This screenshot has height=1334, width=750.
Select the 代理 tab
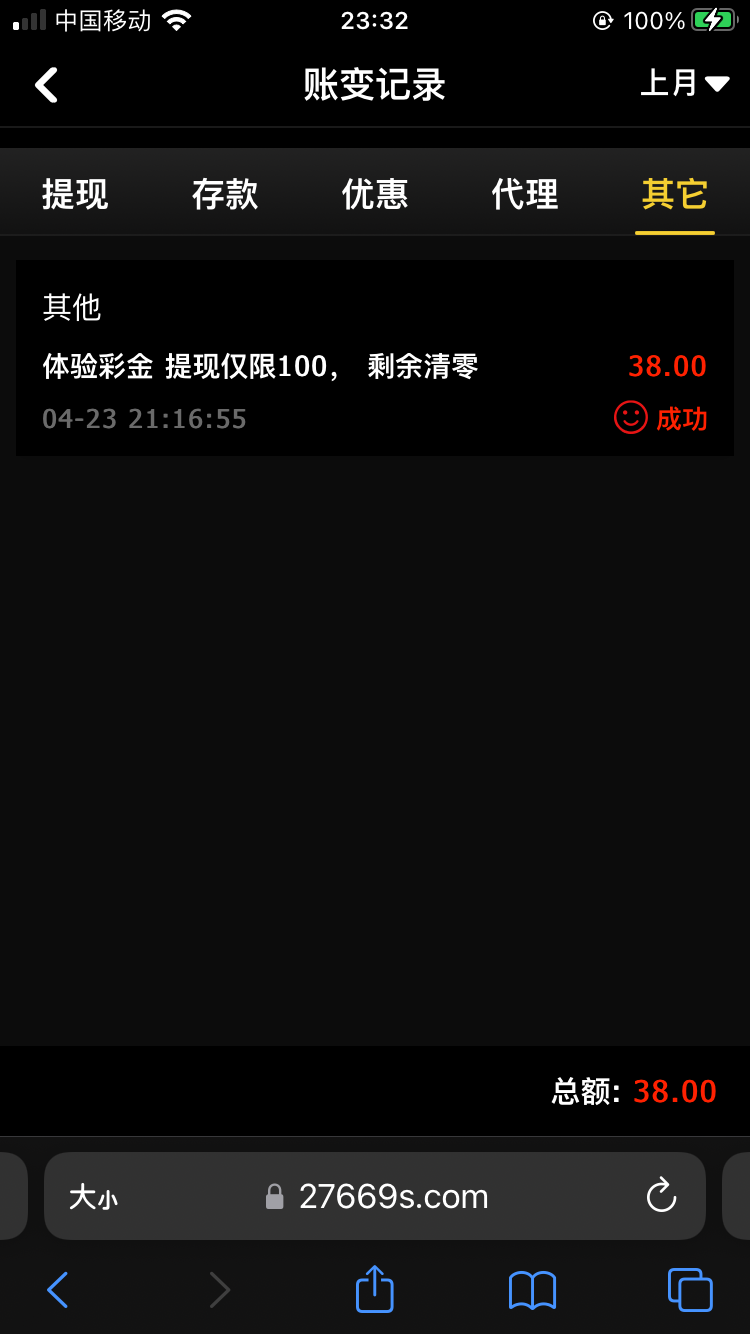[x=524, y=194]
